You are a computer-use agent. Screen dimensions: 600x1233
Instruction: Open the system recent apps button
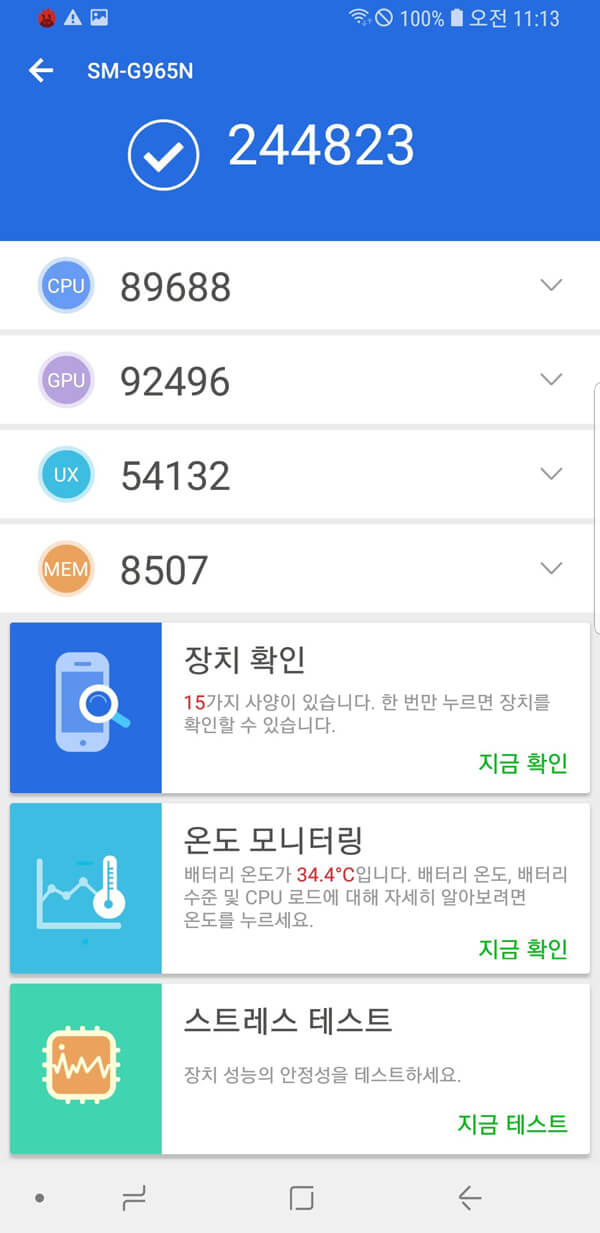(133, 1197)
